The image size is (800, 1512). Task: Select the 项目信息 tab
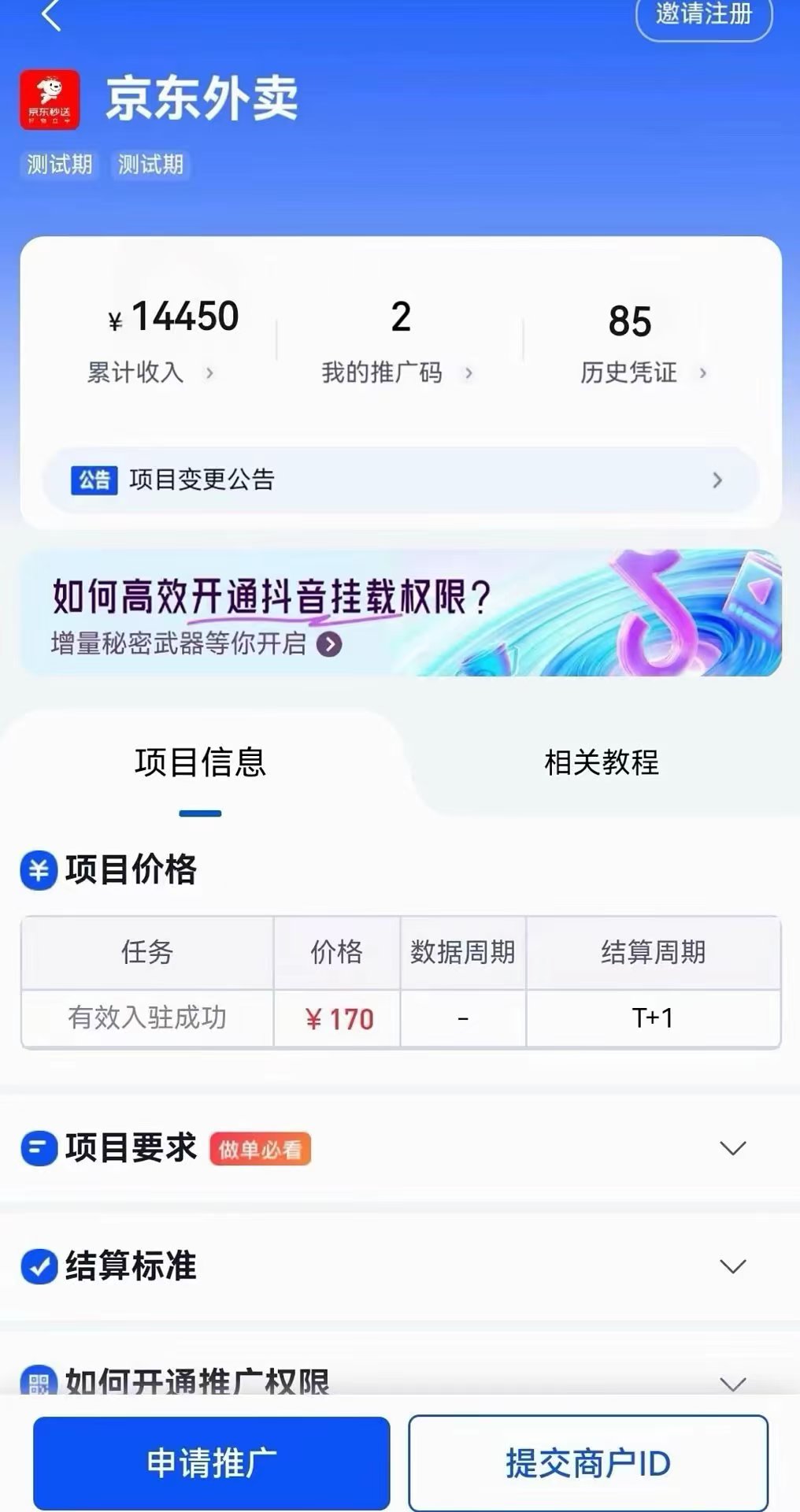pyautogui.click(x=199, y=762)
